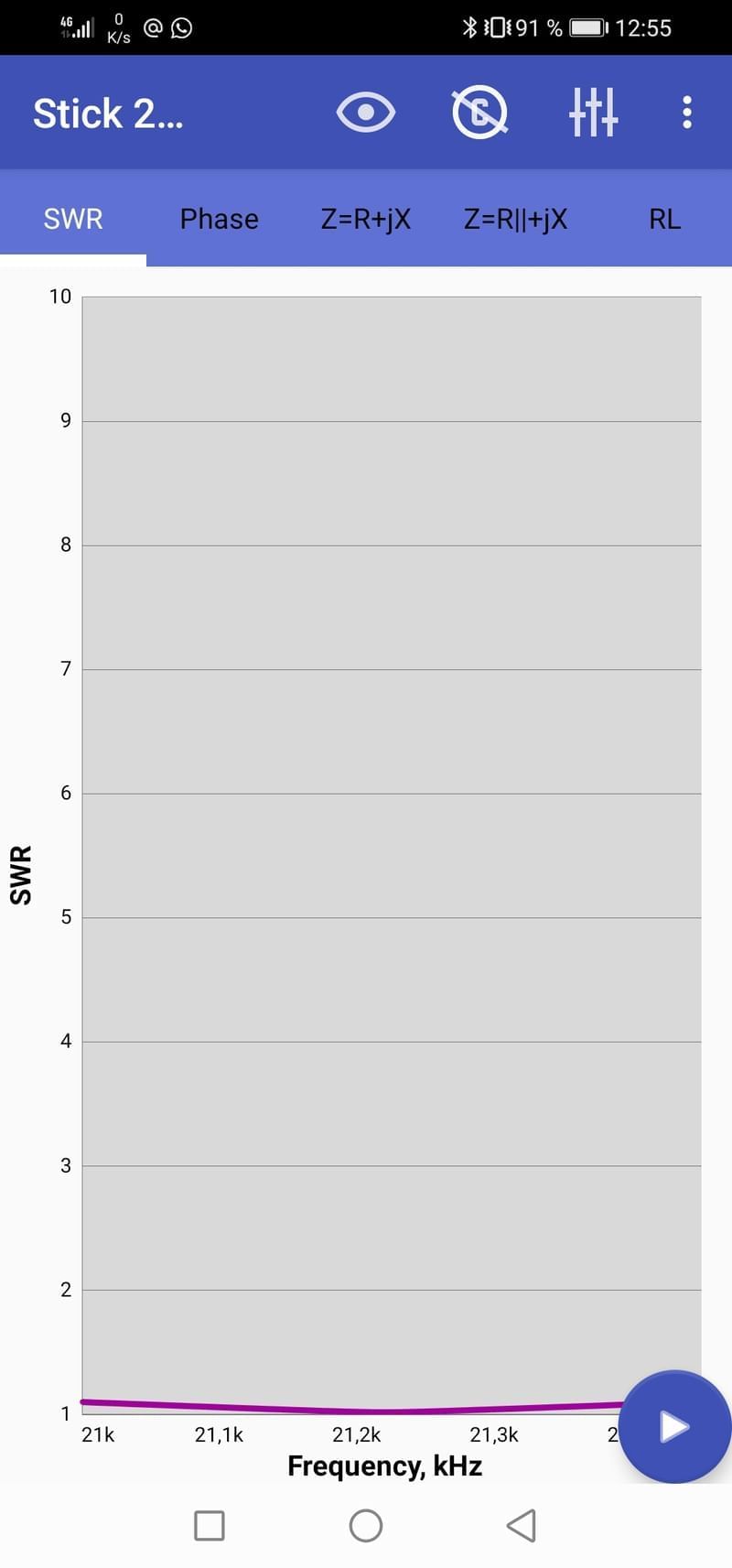Tap the crossed-out C calibration icon
This screenshot has height=1568, width=732.
coord(479,113)
